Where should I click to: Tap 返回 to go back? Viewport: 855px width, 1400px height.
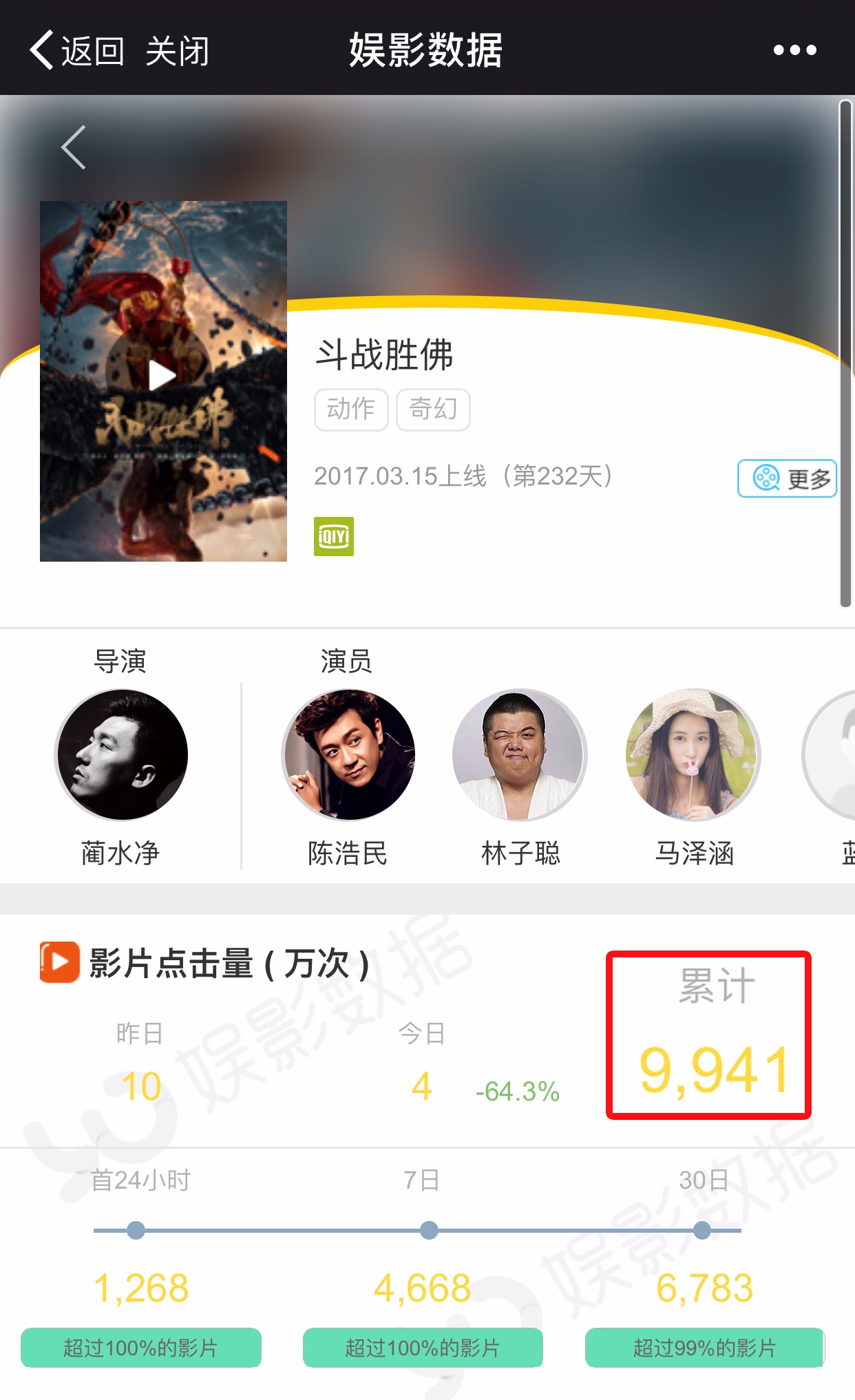77,50
